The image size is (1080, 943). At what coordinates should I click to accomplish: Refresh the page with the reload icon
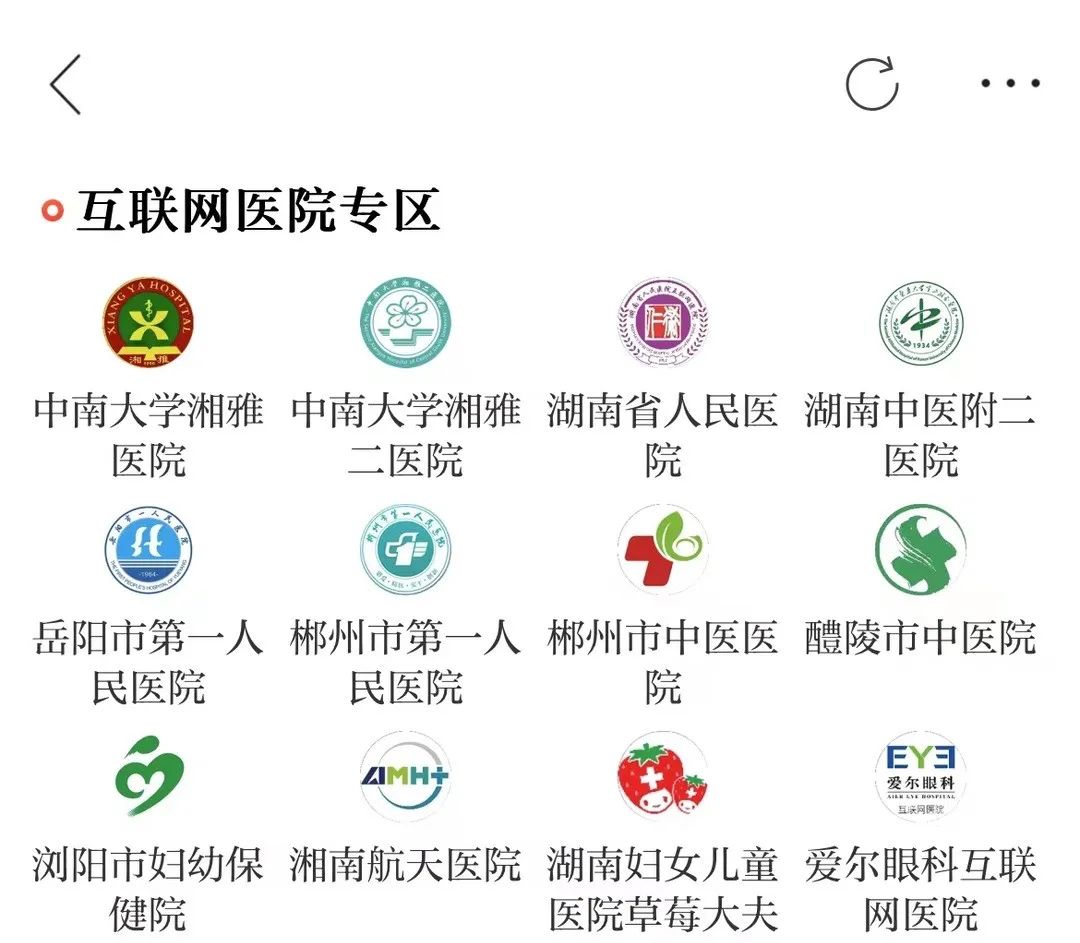point(872,83)
